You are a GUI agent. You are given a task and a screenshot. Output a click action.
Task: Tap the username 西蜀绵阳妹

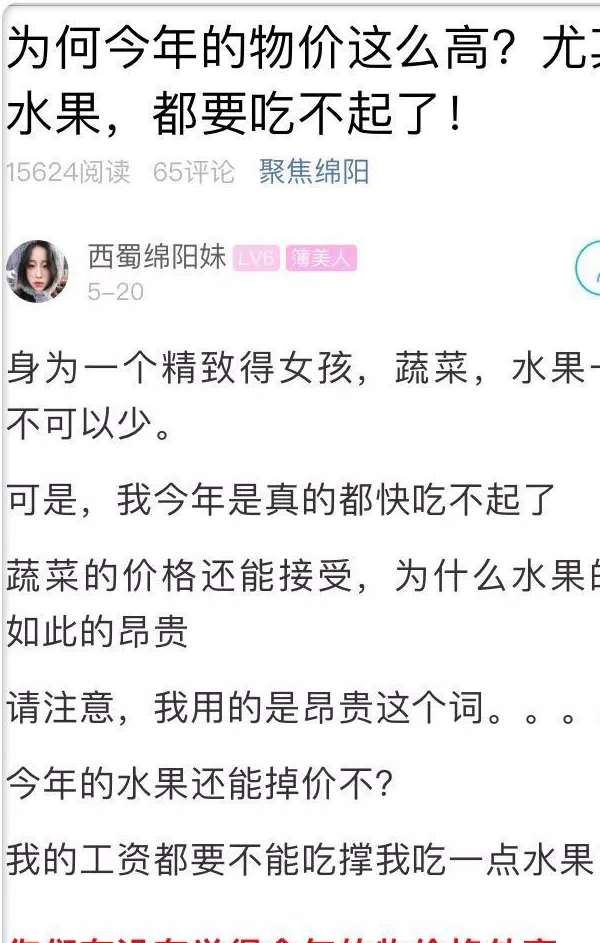point(157,258)
